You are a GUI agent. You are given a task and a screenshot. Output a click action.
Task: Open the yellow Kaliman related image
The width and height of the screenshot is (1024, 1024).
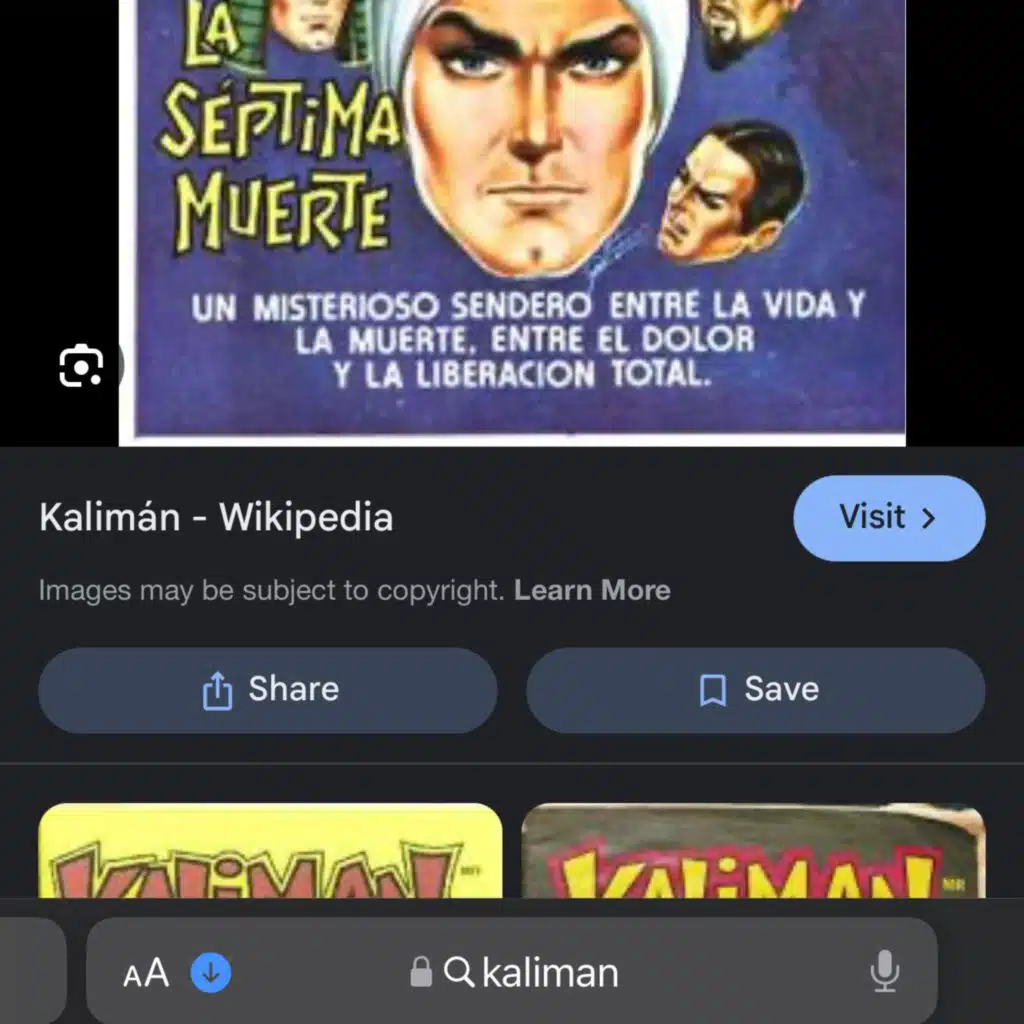point(270,850)
